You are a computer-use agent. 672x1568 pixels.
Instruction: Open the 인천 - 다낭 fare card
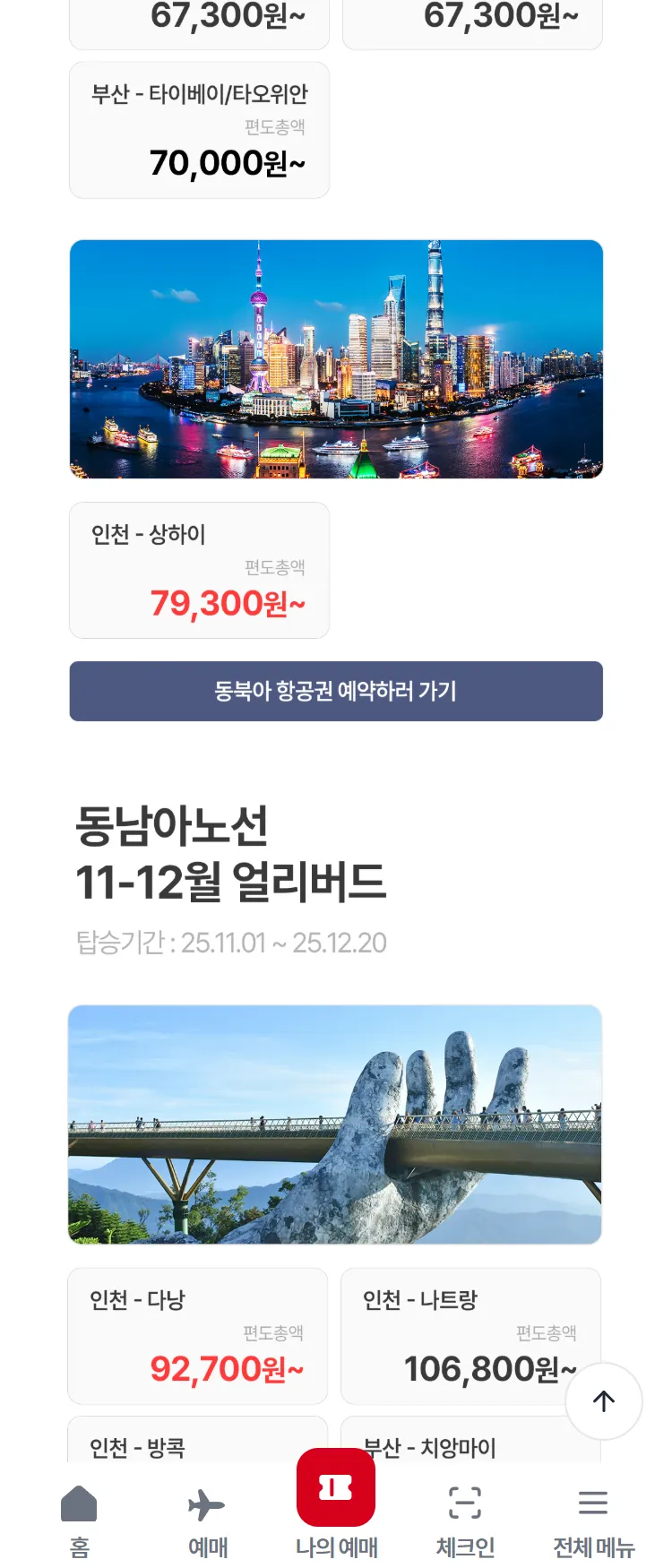(197, 1335)
